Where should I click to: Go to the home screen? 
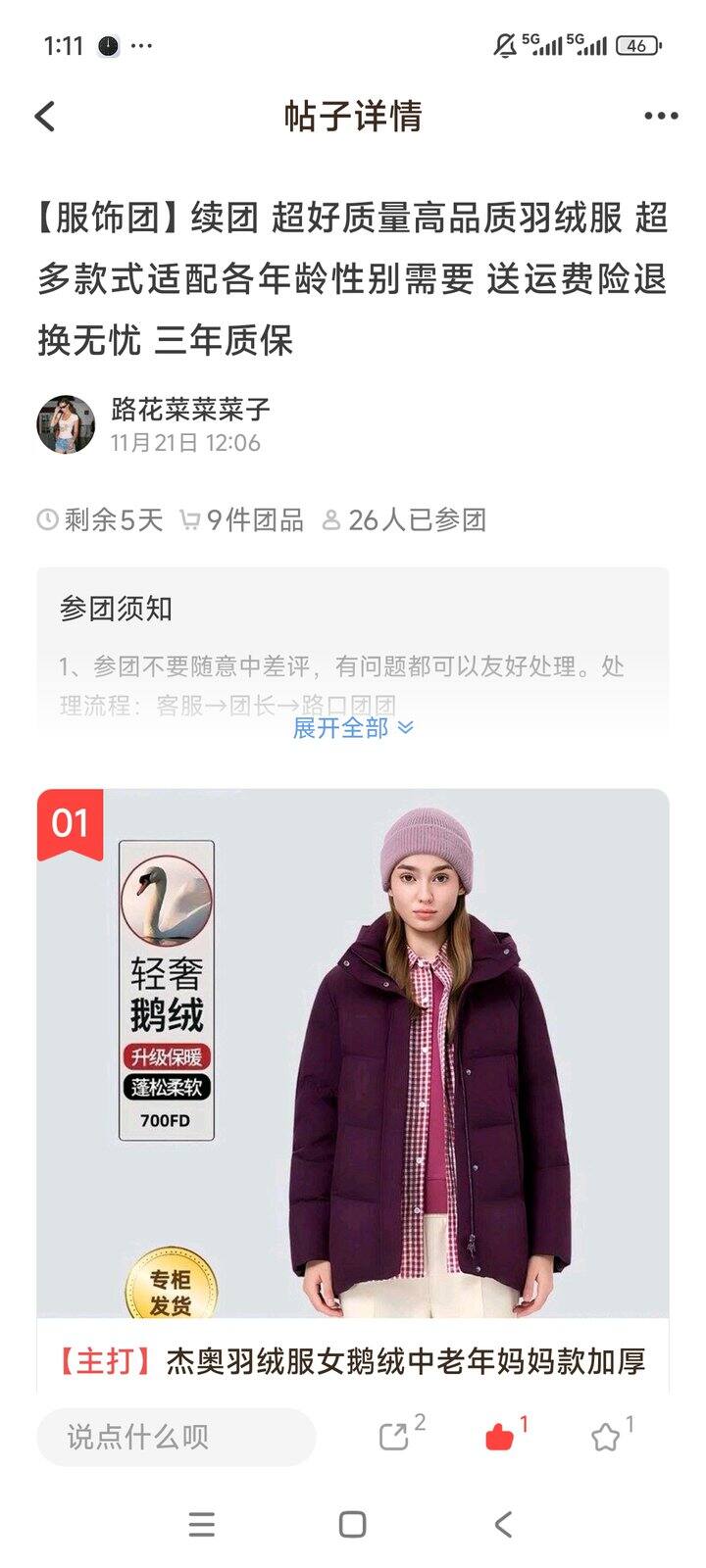coord(352,1525)
